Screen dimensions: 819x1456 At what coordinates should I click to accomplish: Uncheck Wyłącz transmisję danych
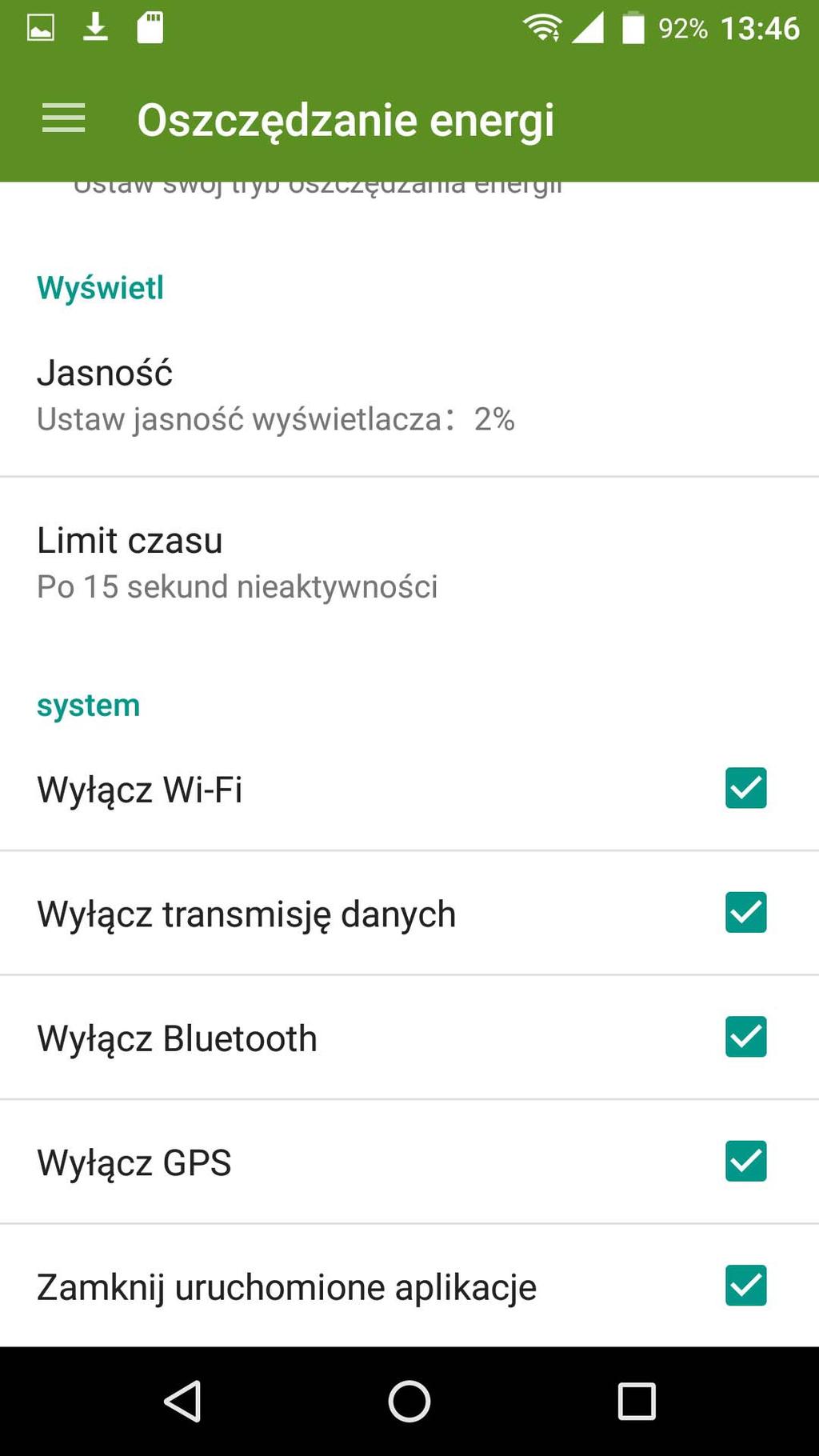point(745,913)
